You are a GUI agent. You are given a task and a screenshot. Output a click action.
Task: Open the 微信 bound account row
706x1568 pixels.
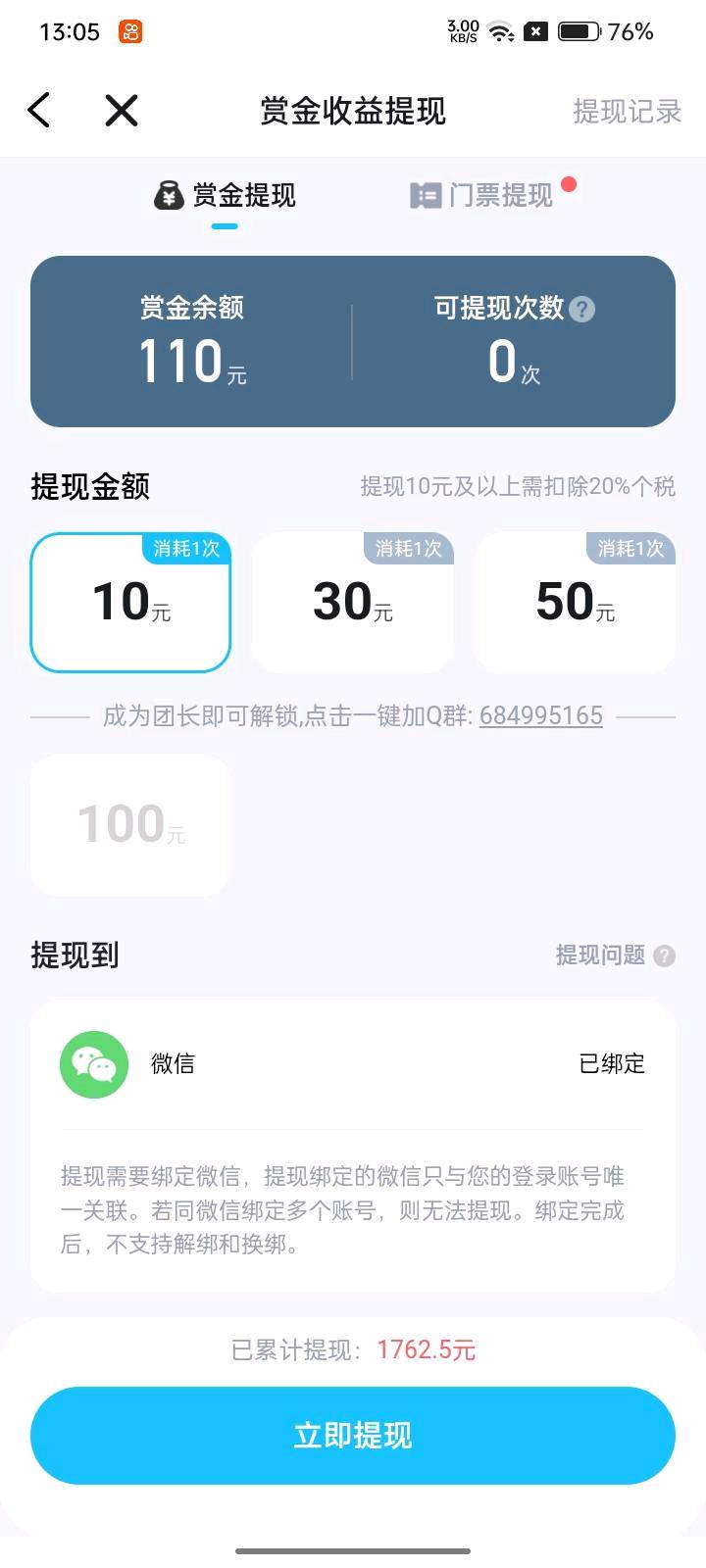tap(353, 1064)
